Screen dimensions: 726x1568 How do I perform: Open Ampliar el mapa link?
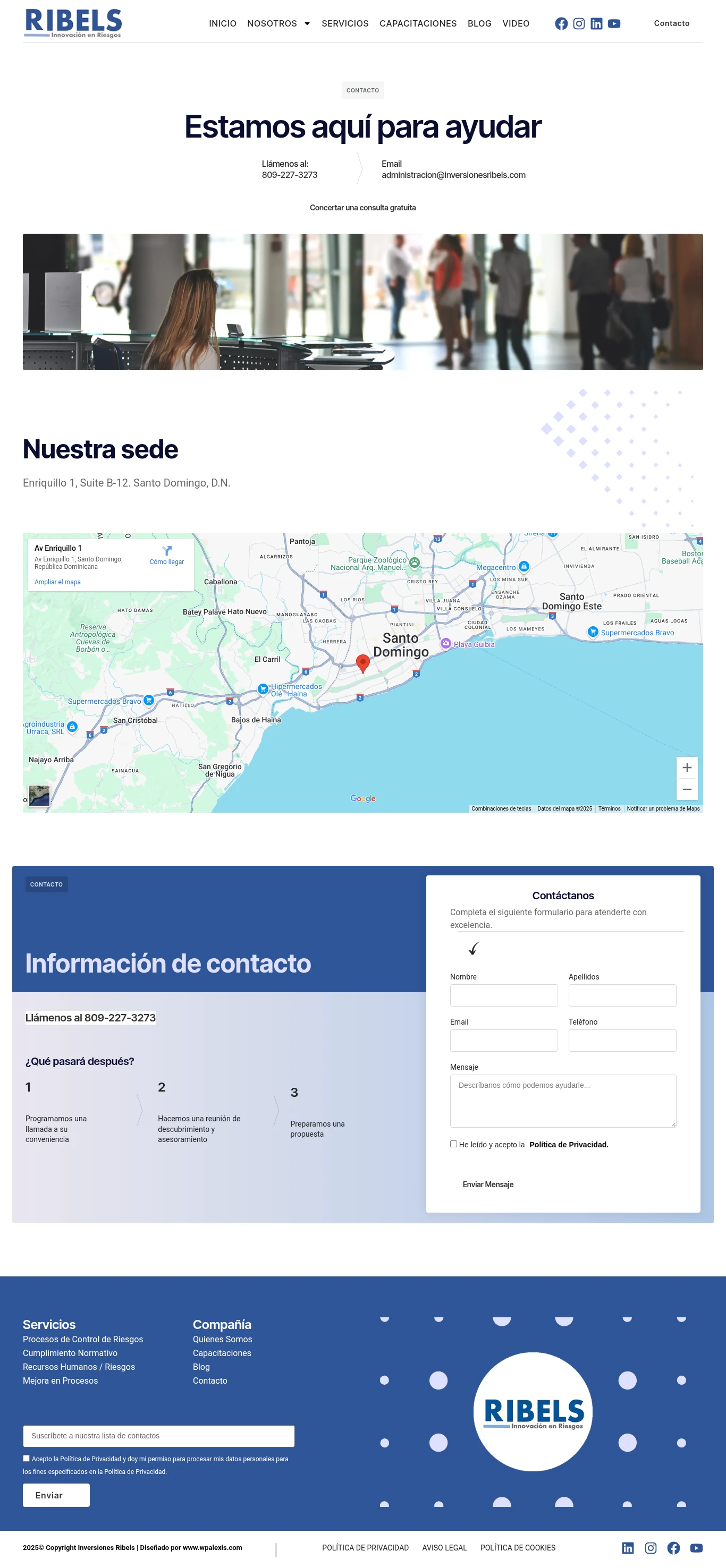(x=57, y=582)
